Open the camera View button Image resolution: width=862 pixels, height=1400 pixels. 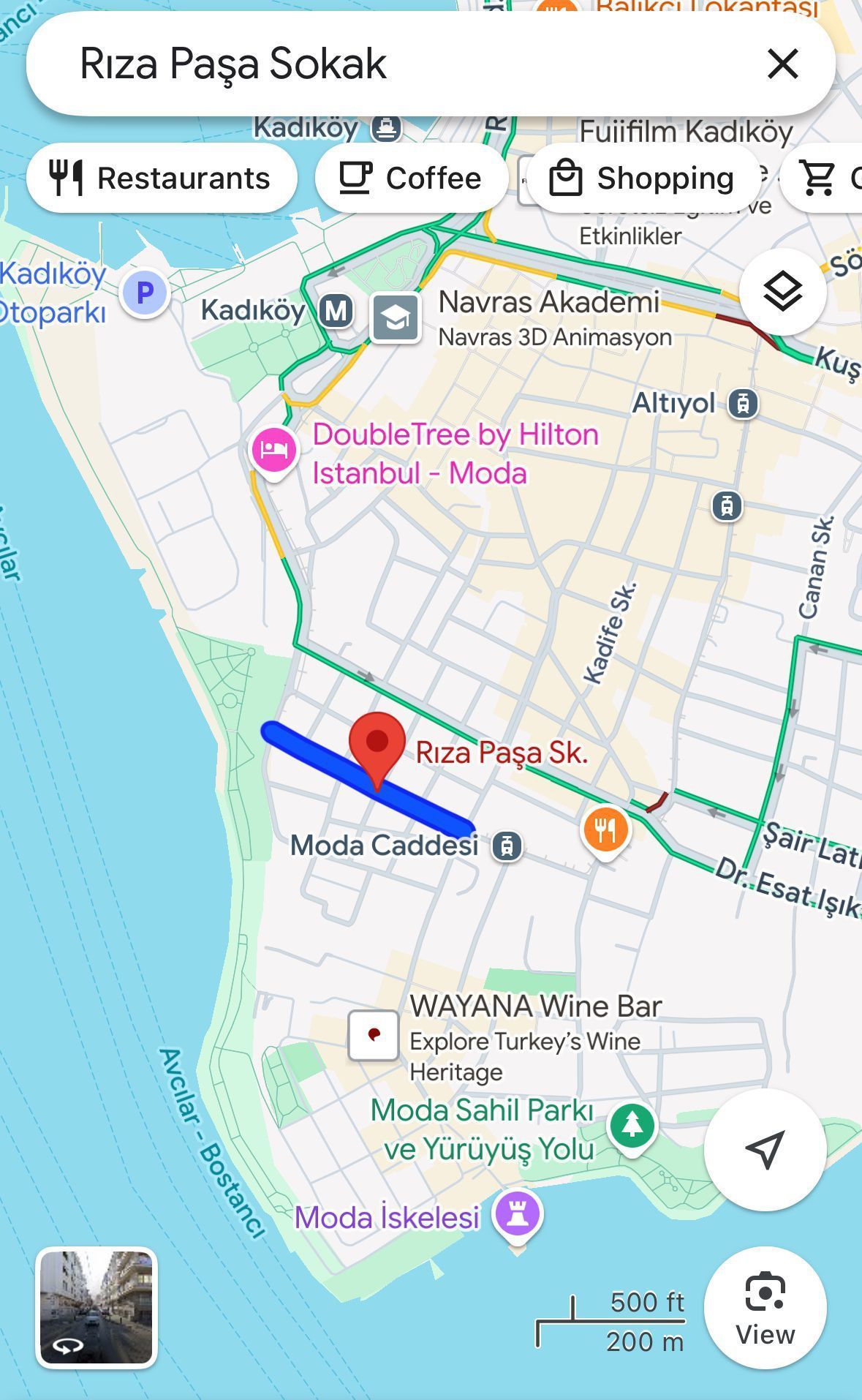click(x=765, y=1308)
